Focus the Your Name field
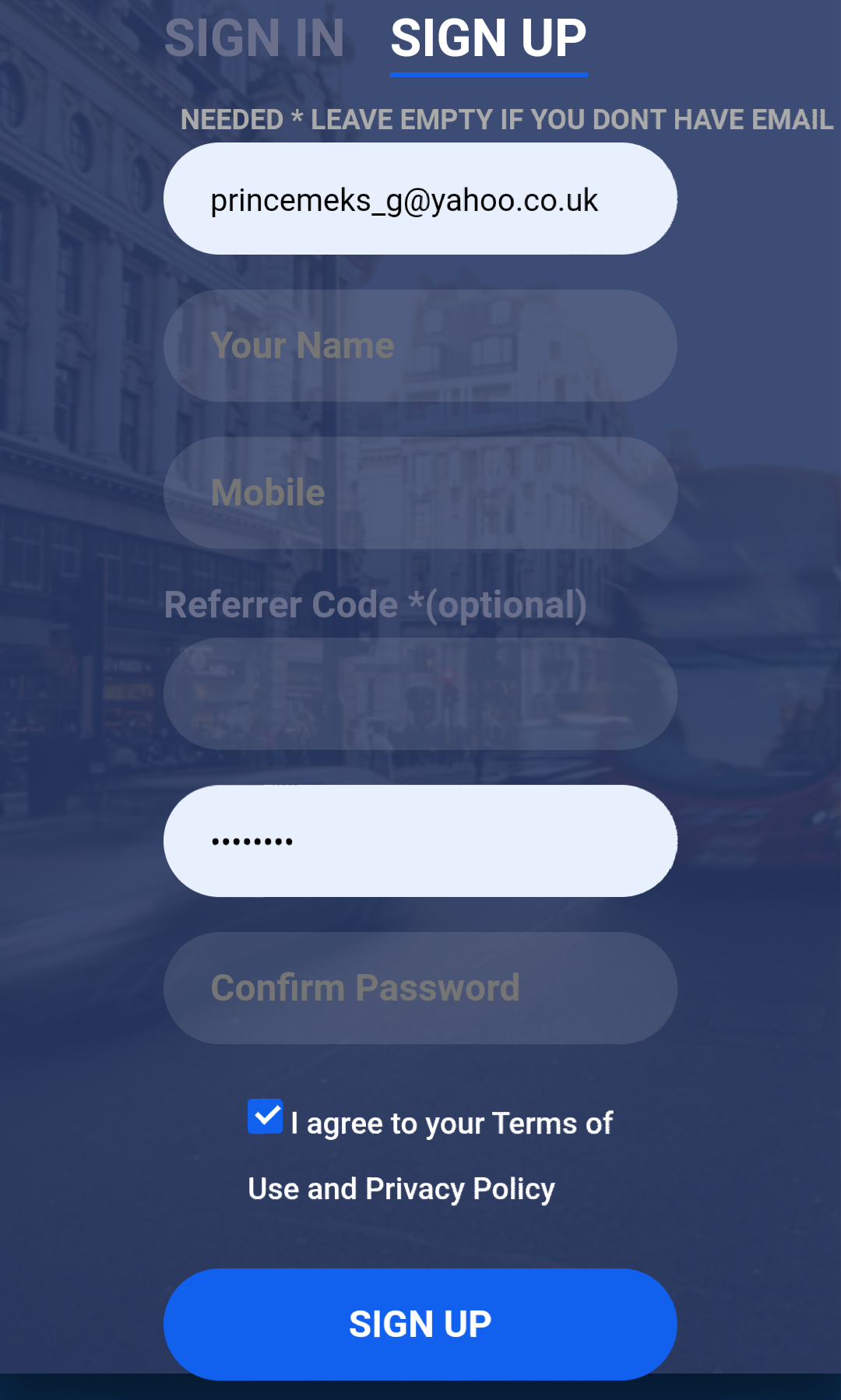Screen dimensions: 841x1400 (x=420, y=346)
